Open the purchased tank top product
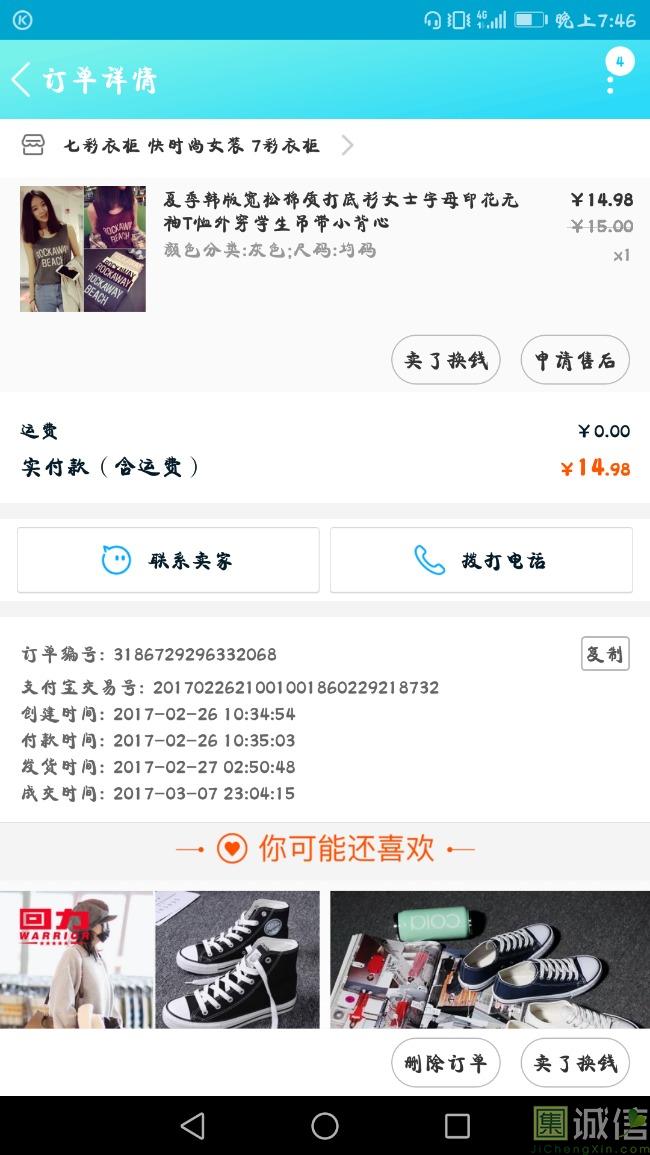The image size is (650, 1155). (x=340, y=211)
